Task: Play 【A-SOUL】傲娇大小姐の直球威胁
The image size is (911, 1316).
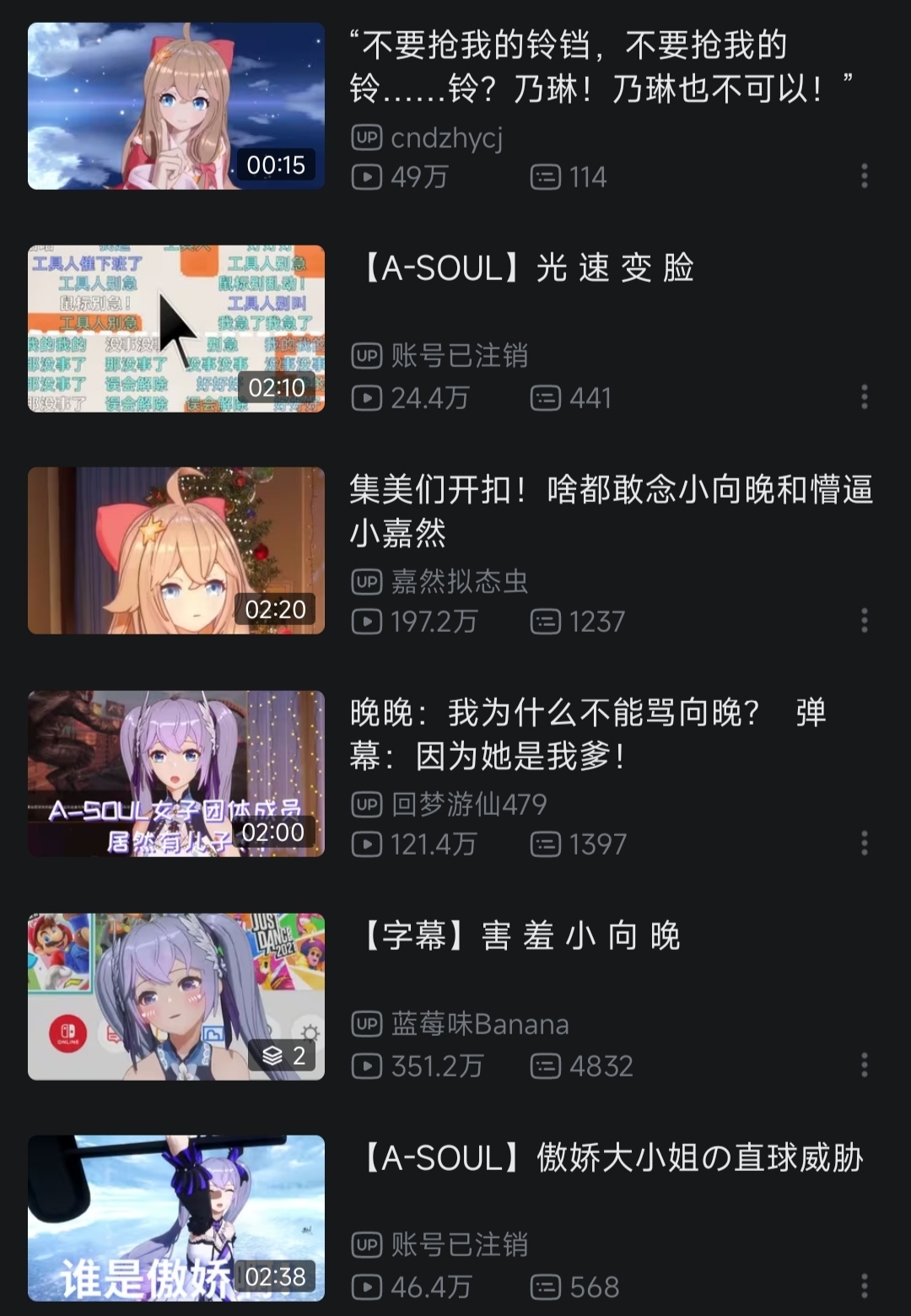Action: 176,1218
